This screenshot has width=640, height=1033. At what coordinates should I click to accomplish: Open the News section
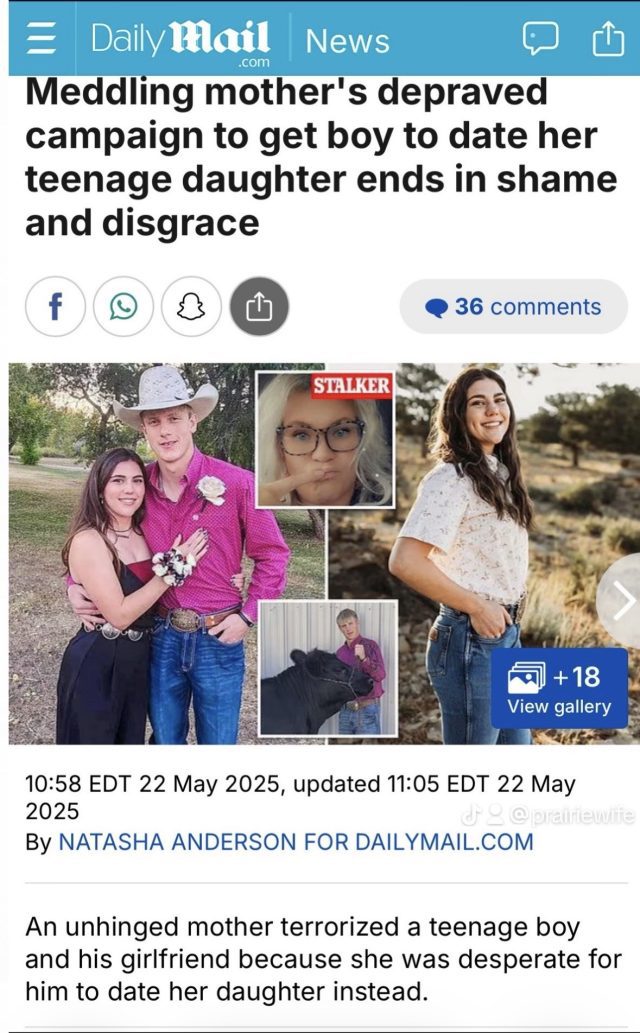point(347,40)
